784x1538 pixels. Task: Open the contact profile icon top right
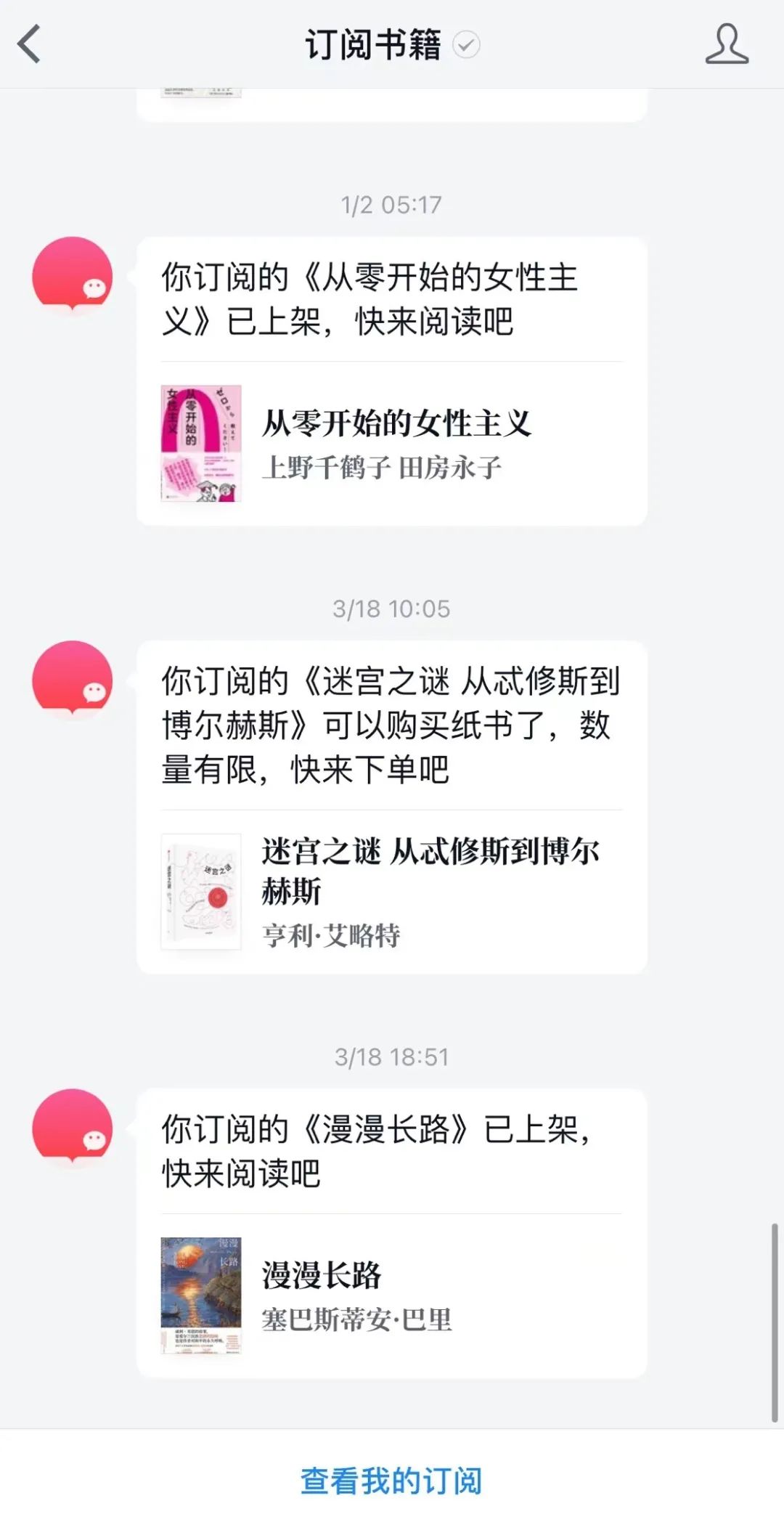[x=726, y=44]
